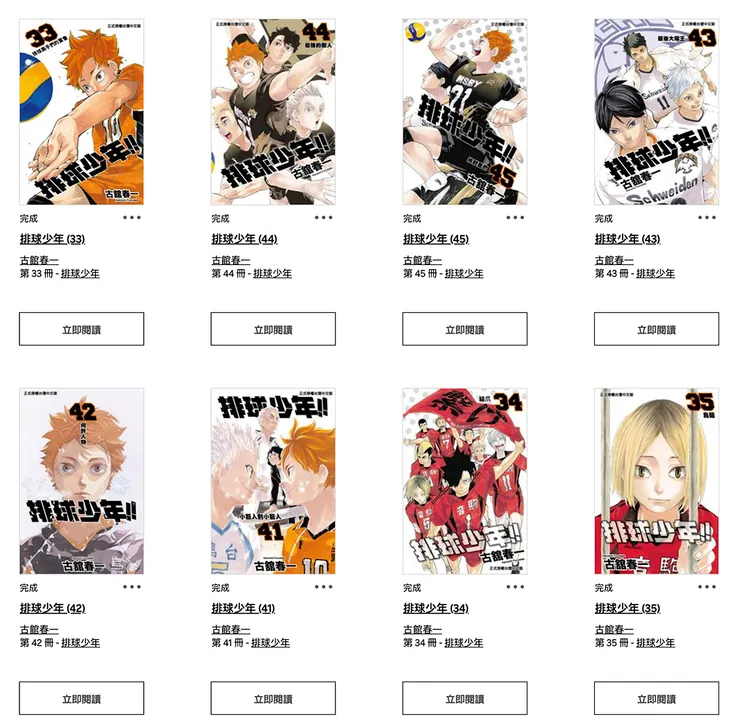Select the 排球少年 (35) title link
This screenshot has height=723, width=740.
pos(627,608)
